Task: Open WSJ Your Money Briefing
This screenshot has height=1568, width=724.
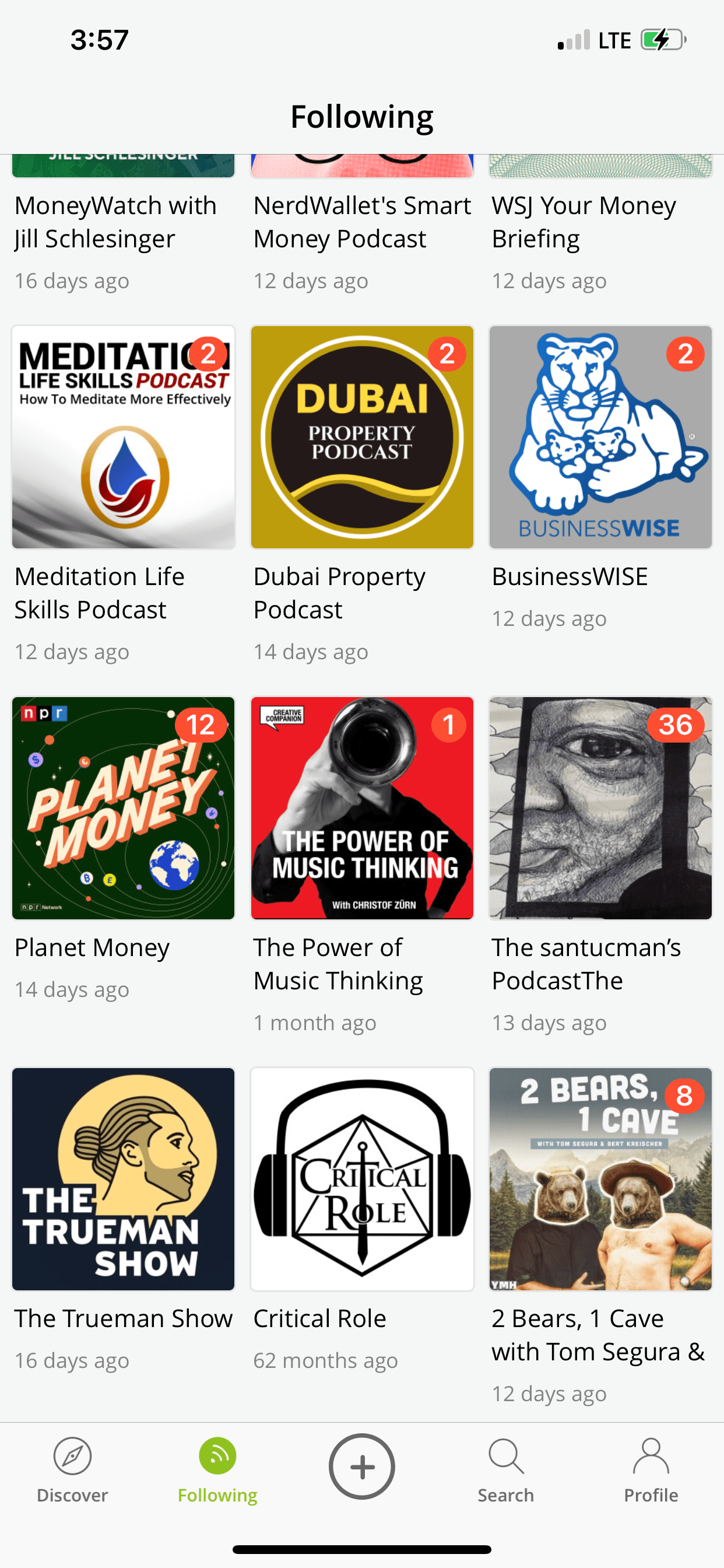Action: pyautogui.click(x=584, y=222)
